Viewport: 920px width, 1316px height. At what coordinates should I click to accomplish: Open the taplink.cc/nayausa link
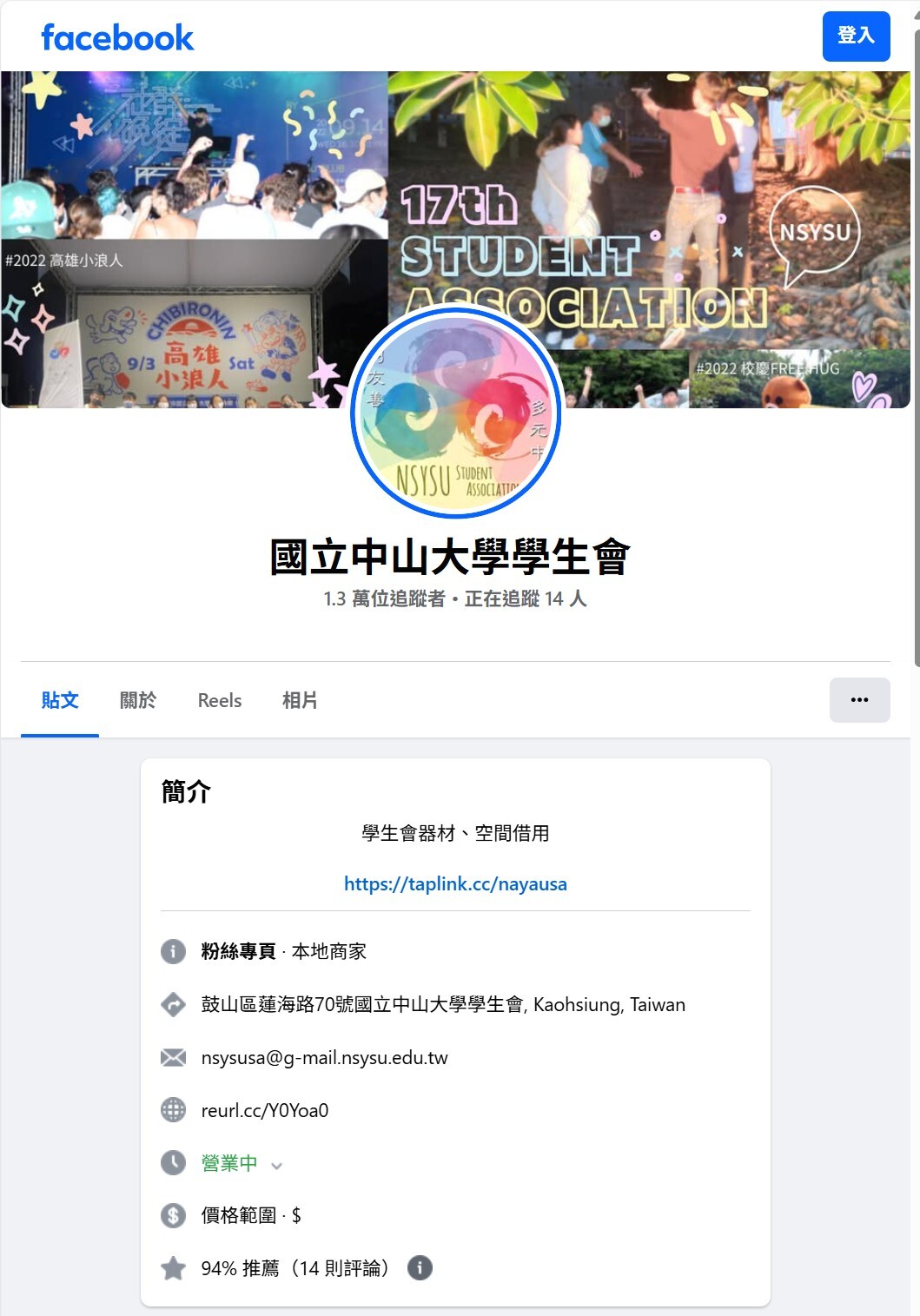(455, 884)
